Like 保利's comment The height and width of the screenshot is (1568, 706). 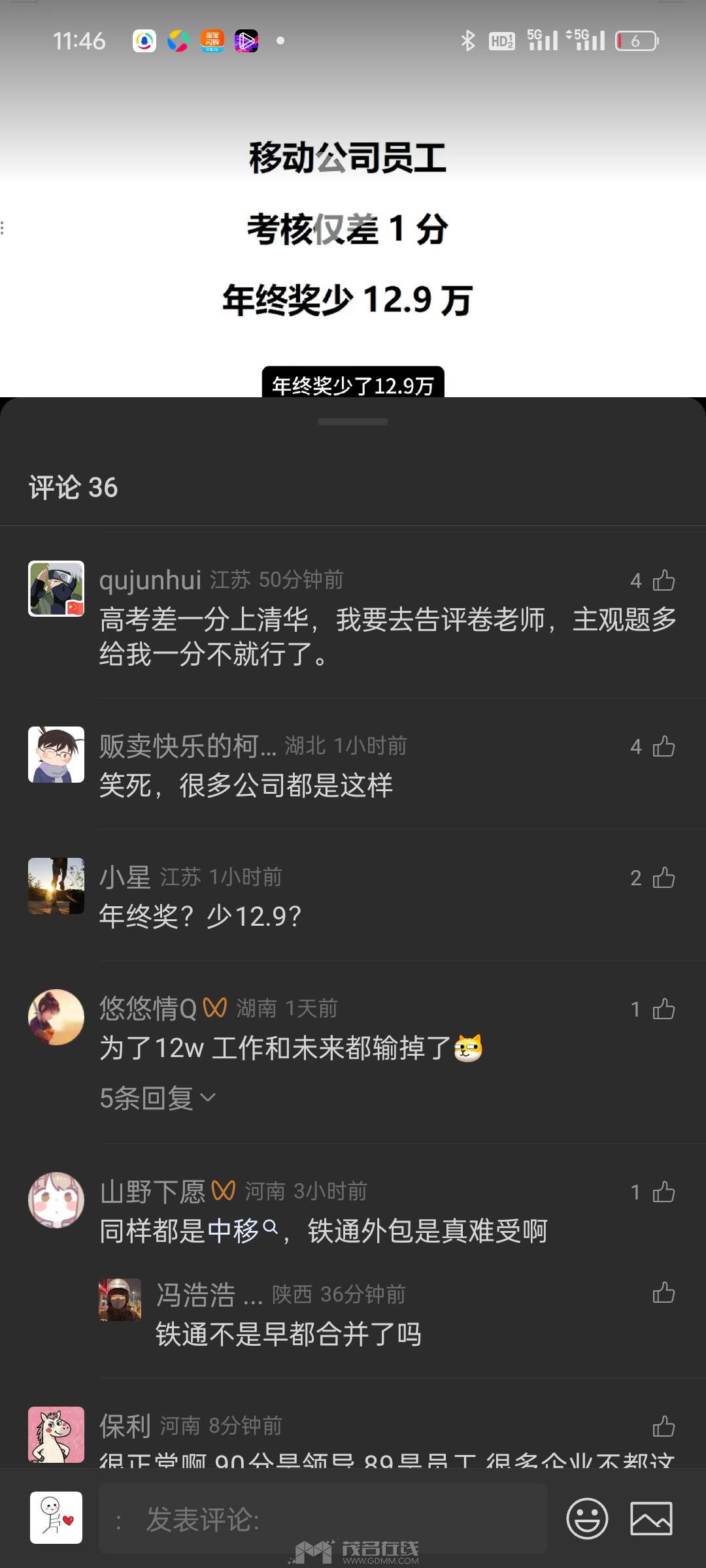663,1426
